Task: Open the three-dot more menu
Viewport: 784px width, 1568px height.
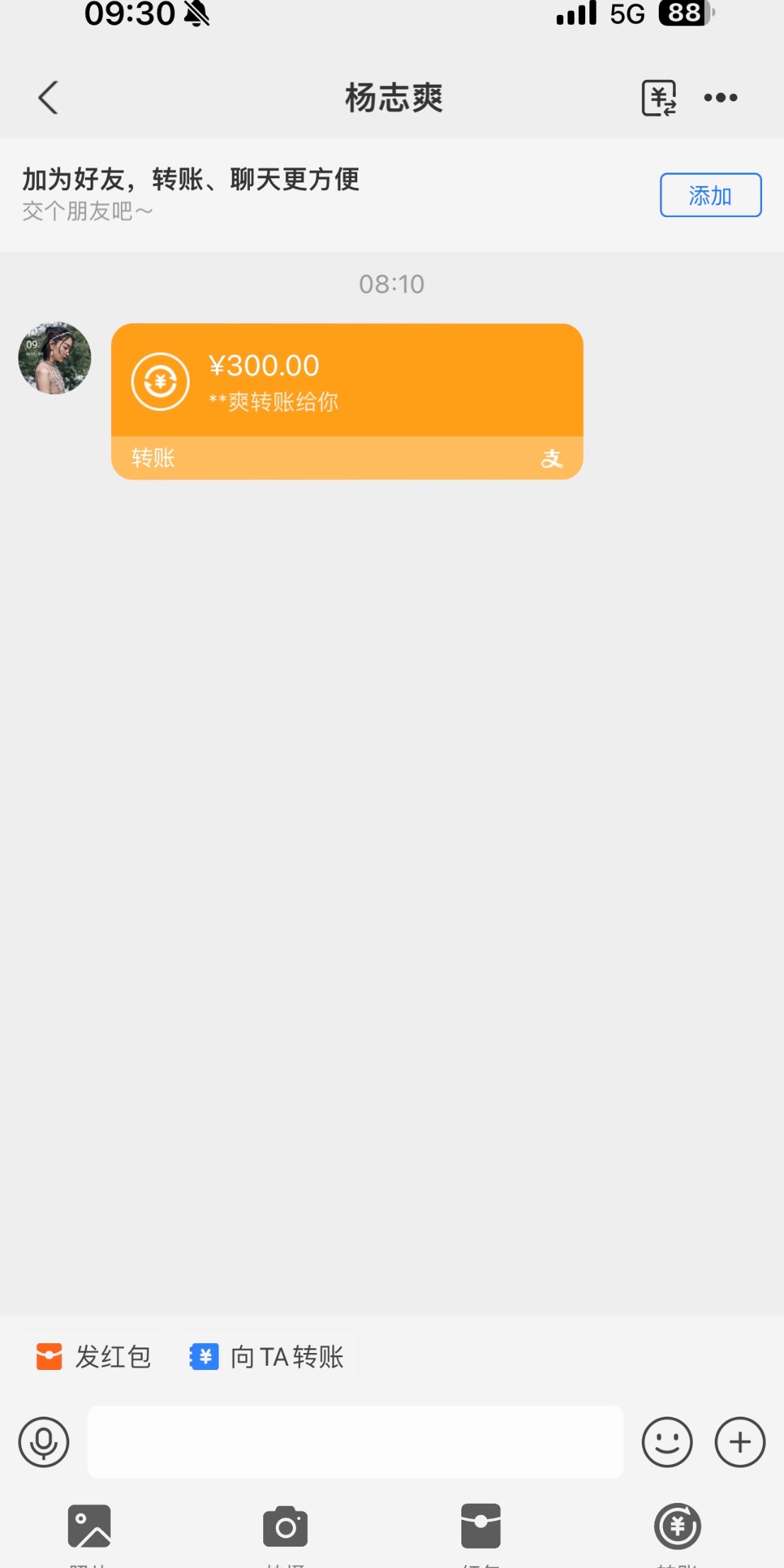Action: pos(720,98)
